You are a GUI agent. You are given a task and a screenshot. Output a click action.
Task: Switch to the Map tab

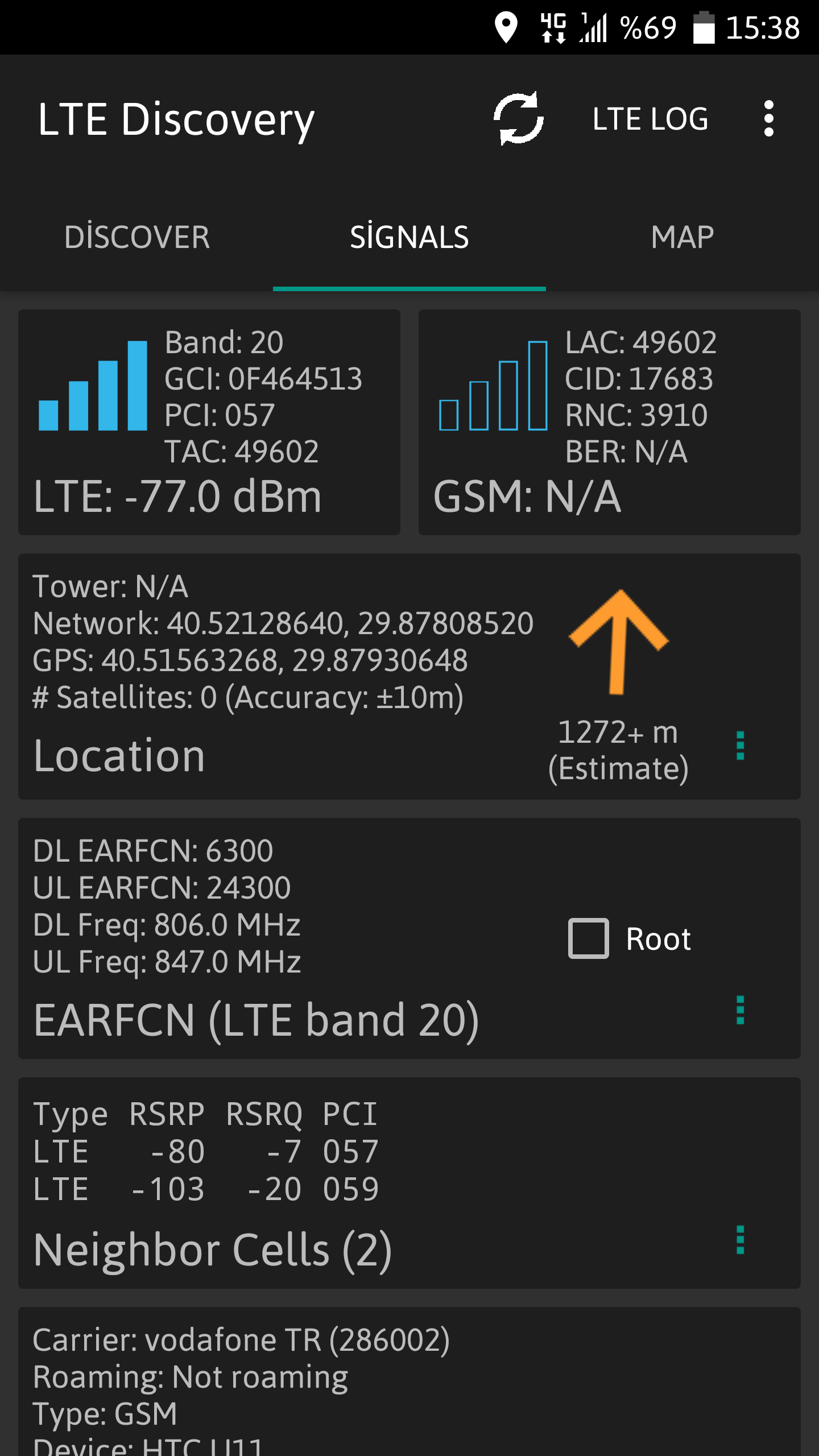pyautogui.click(x=682, y=237)
